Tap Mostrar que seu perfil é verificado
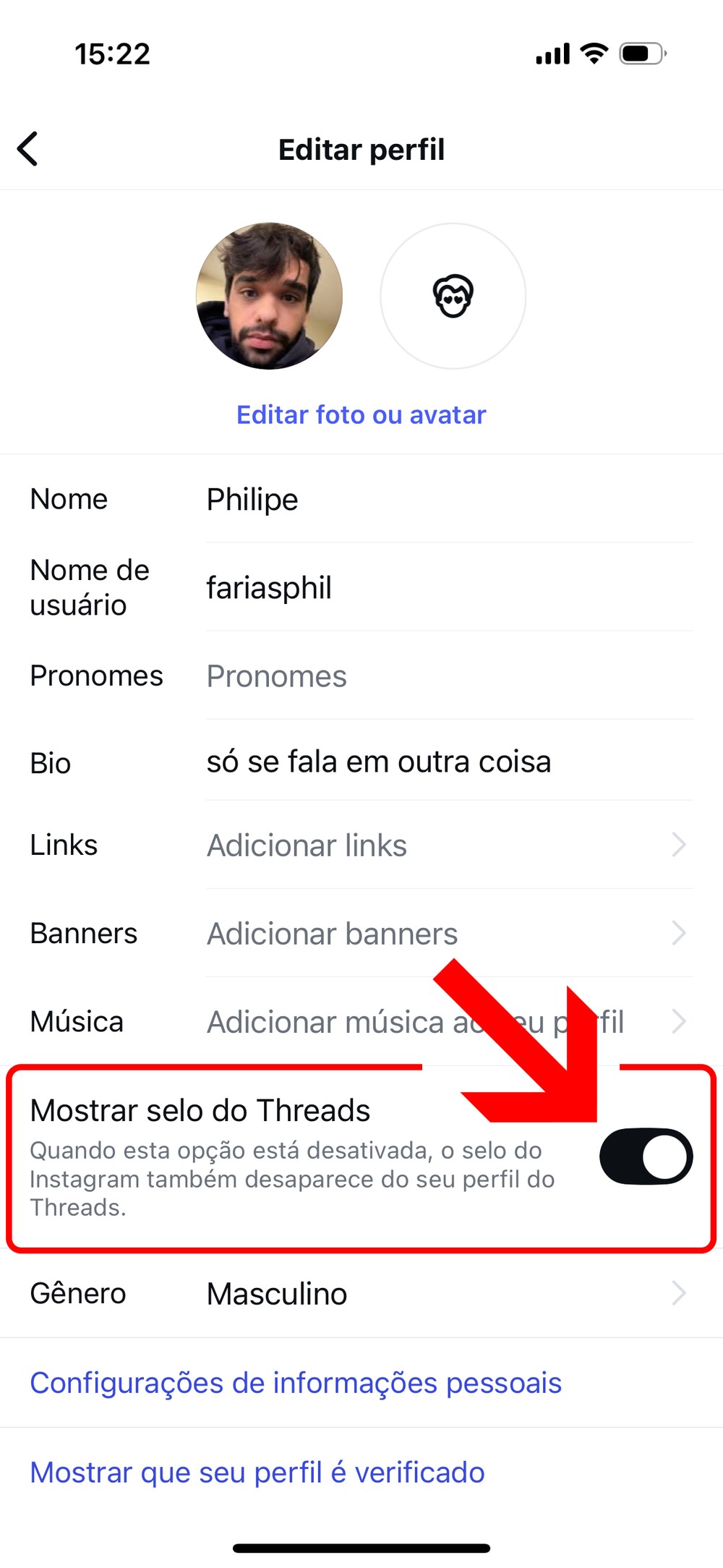The height and width of the screenshot is (1568, 723). coord(257,1473)
